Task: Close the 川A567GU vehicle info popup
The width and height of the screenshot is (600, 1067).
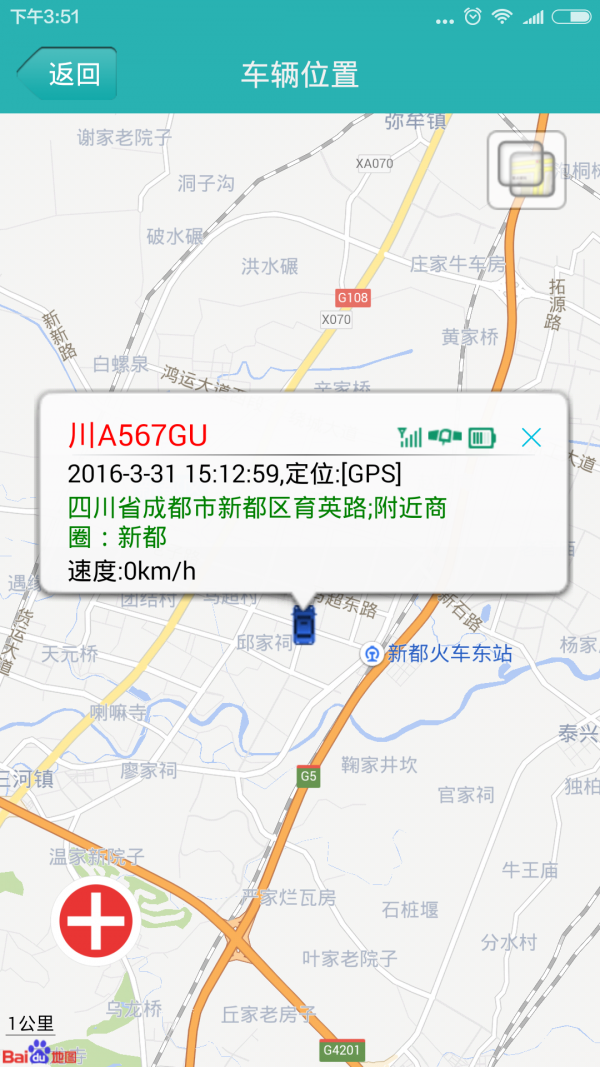Action: click(531, 437)
